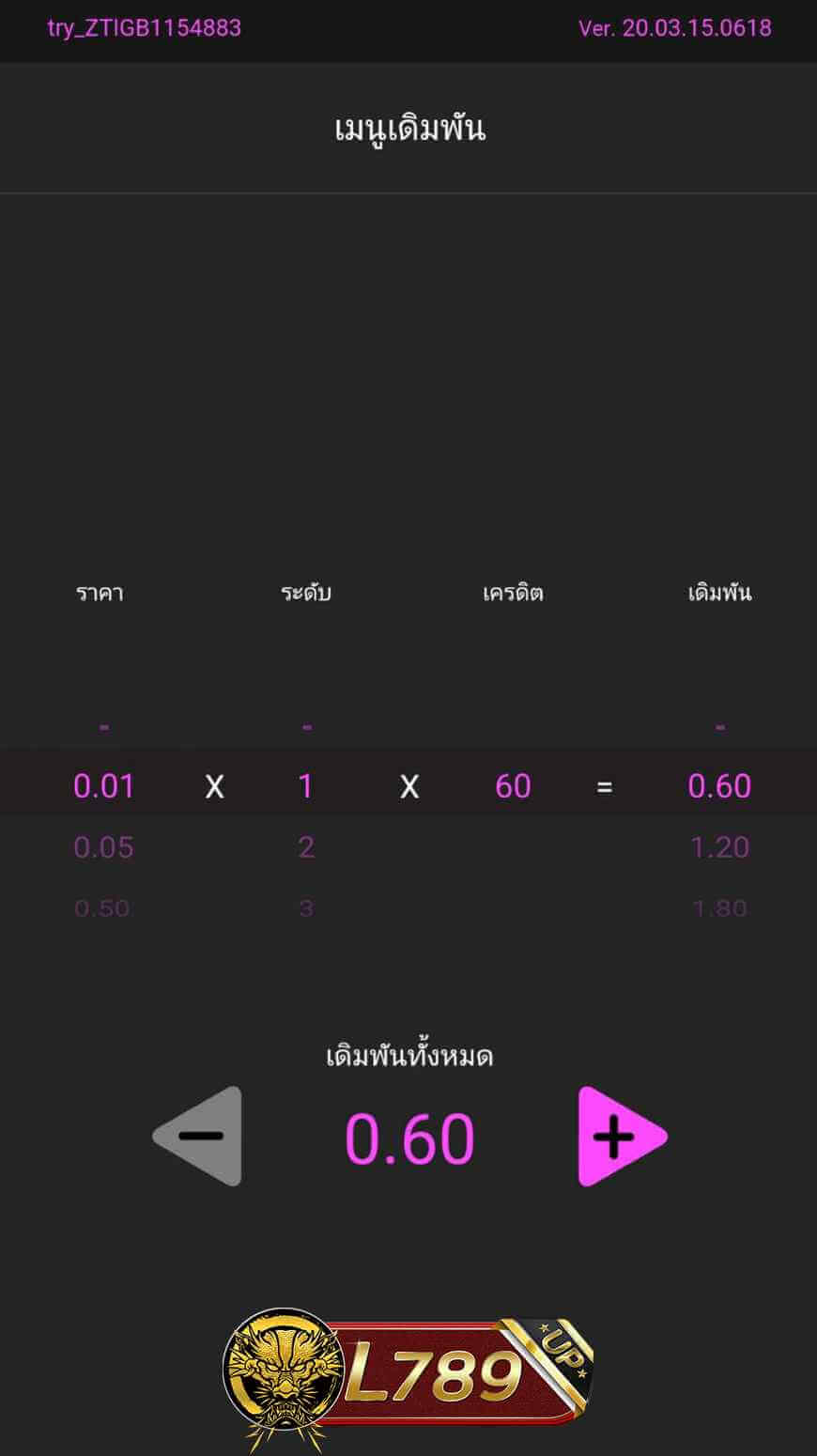Select the credit value 60

point(513,785)
